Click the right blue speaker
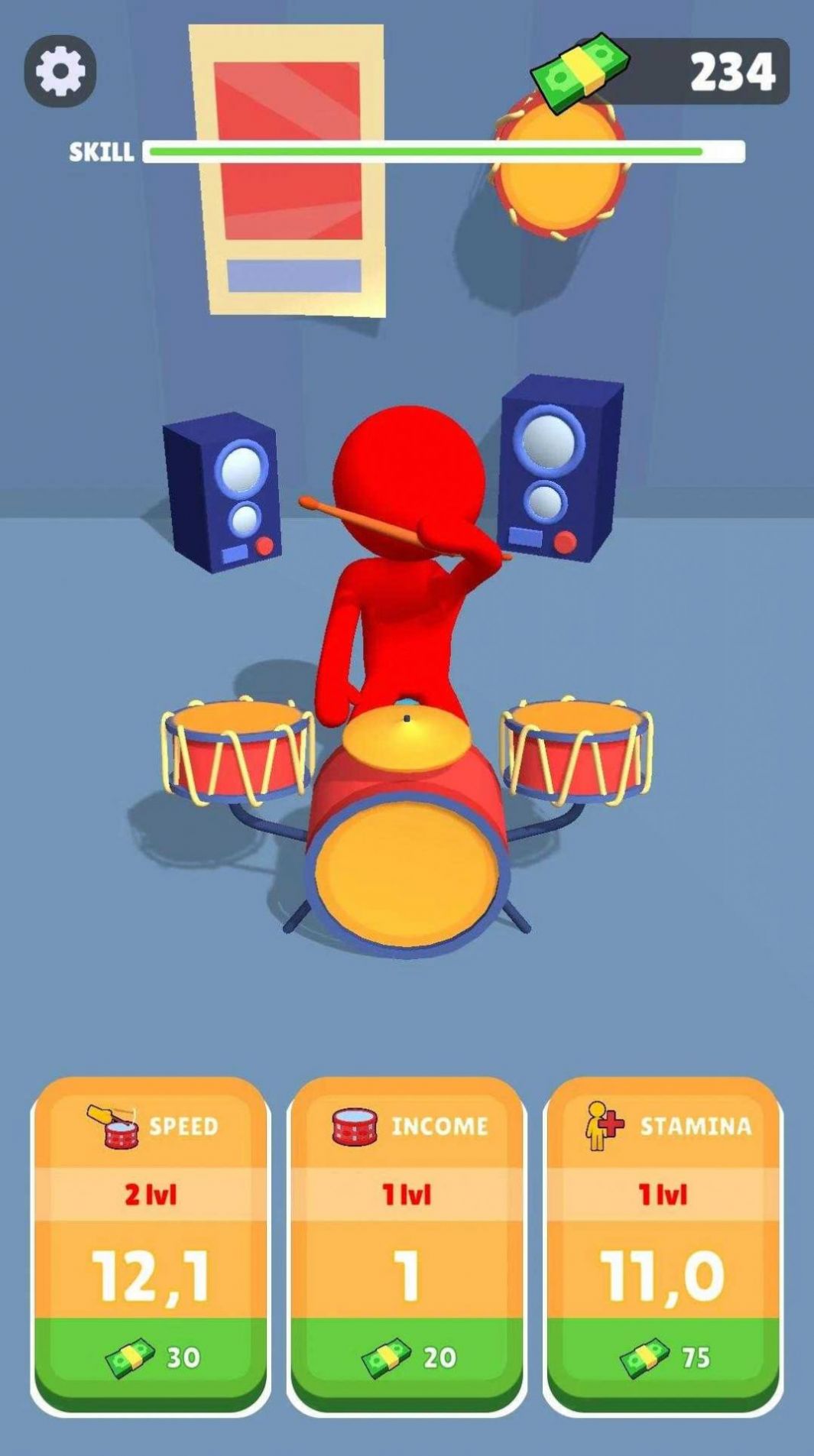Screen dimensions: 814x1456 [558, 466]
